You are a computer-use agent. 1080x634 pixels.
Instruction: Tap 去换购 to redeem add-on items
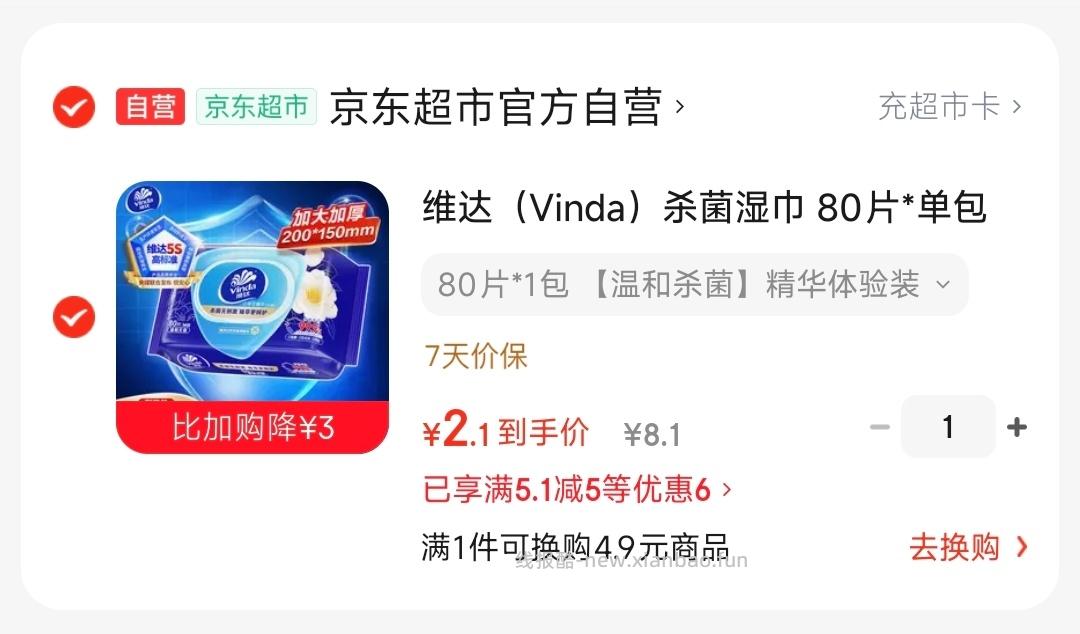(x=967, y=547)
